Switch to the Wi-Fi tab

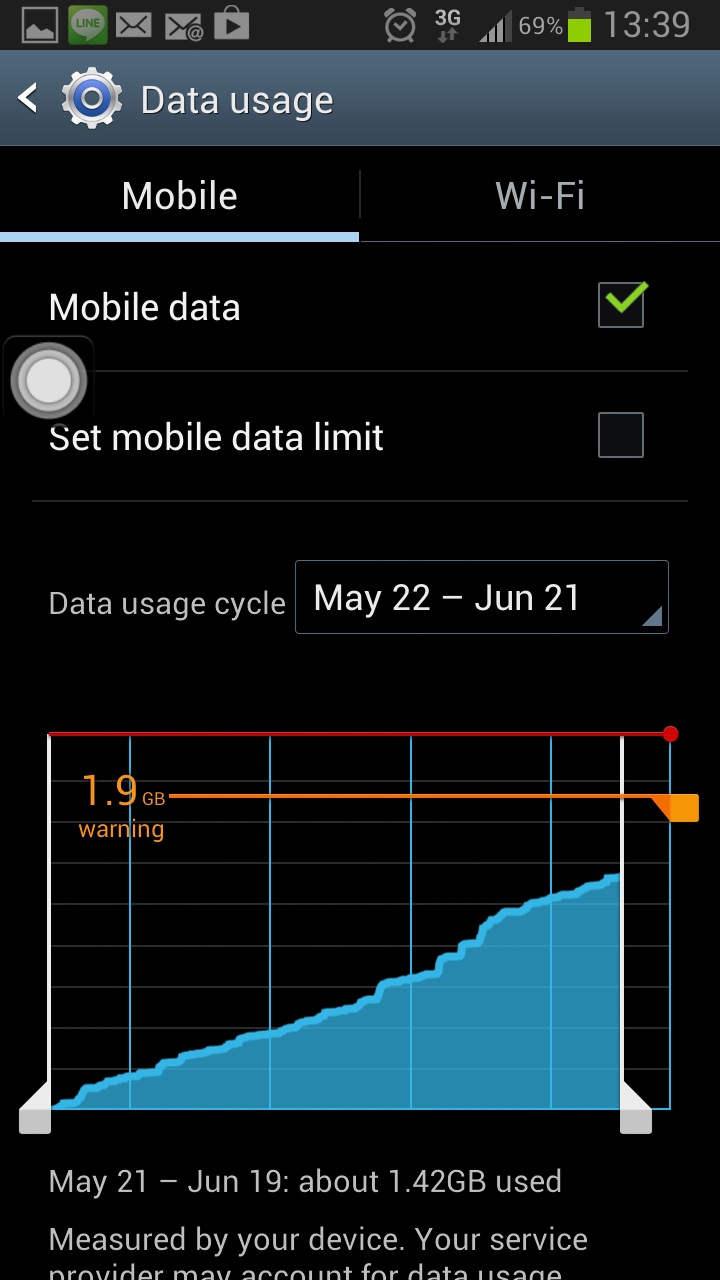click(540, 196)
